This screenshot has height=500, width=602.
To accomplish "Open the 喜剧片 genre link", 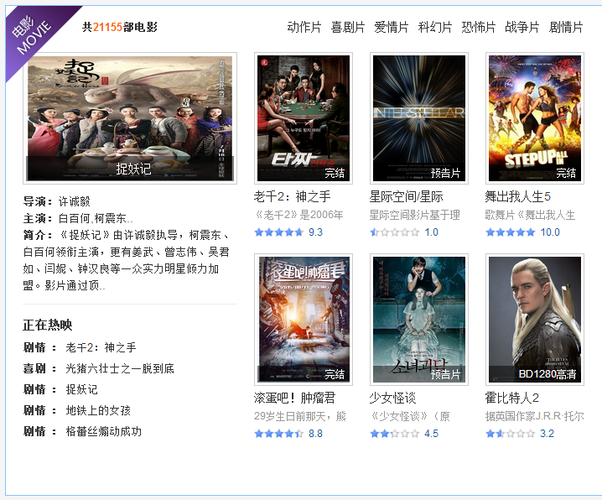I will pos(348,27).
